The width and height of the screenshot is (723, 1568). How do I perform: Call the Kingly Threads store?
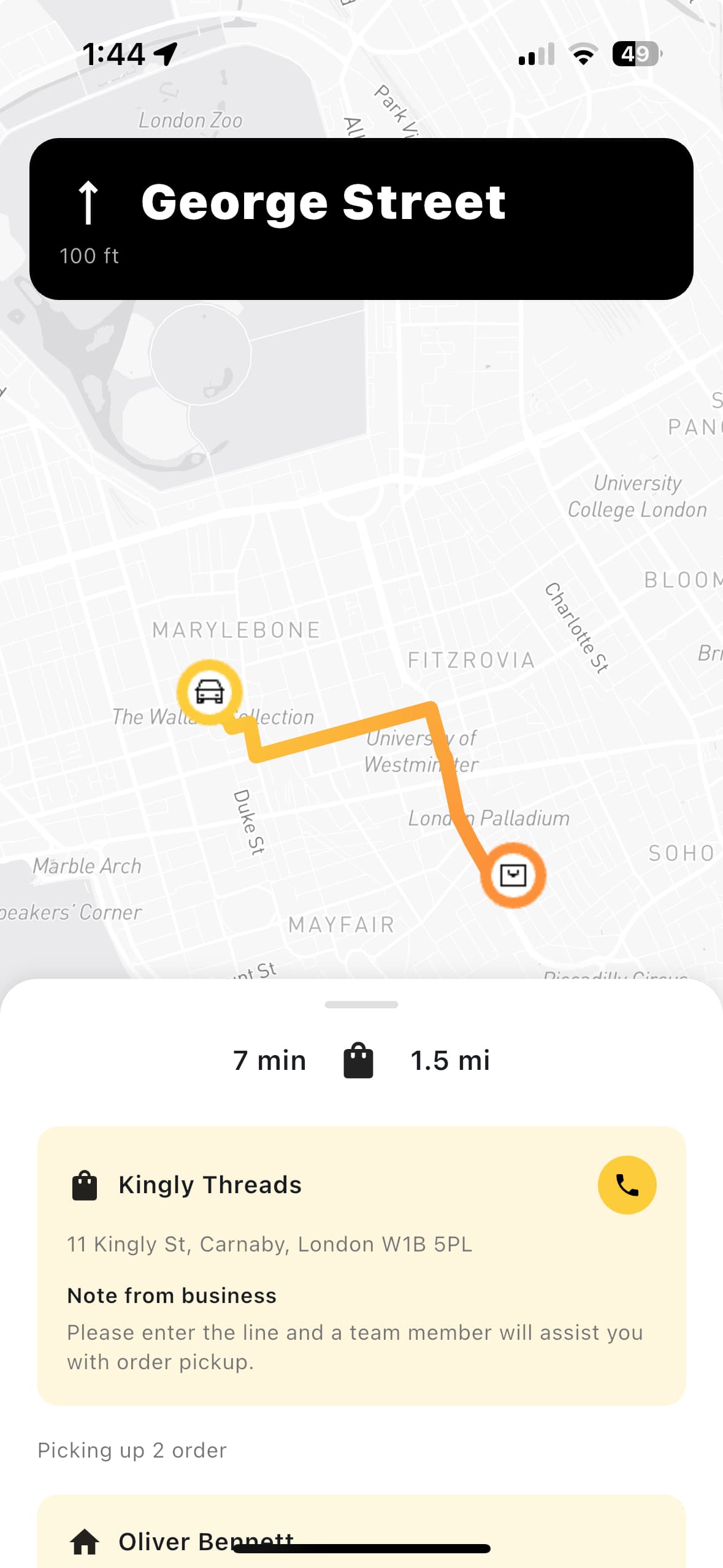coord(627,1185)
